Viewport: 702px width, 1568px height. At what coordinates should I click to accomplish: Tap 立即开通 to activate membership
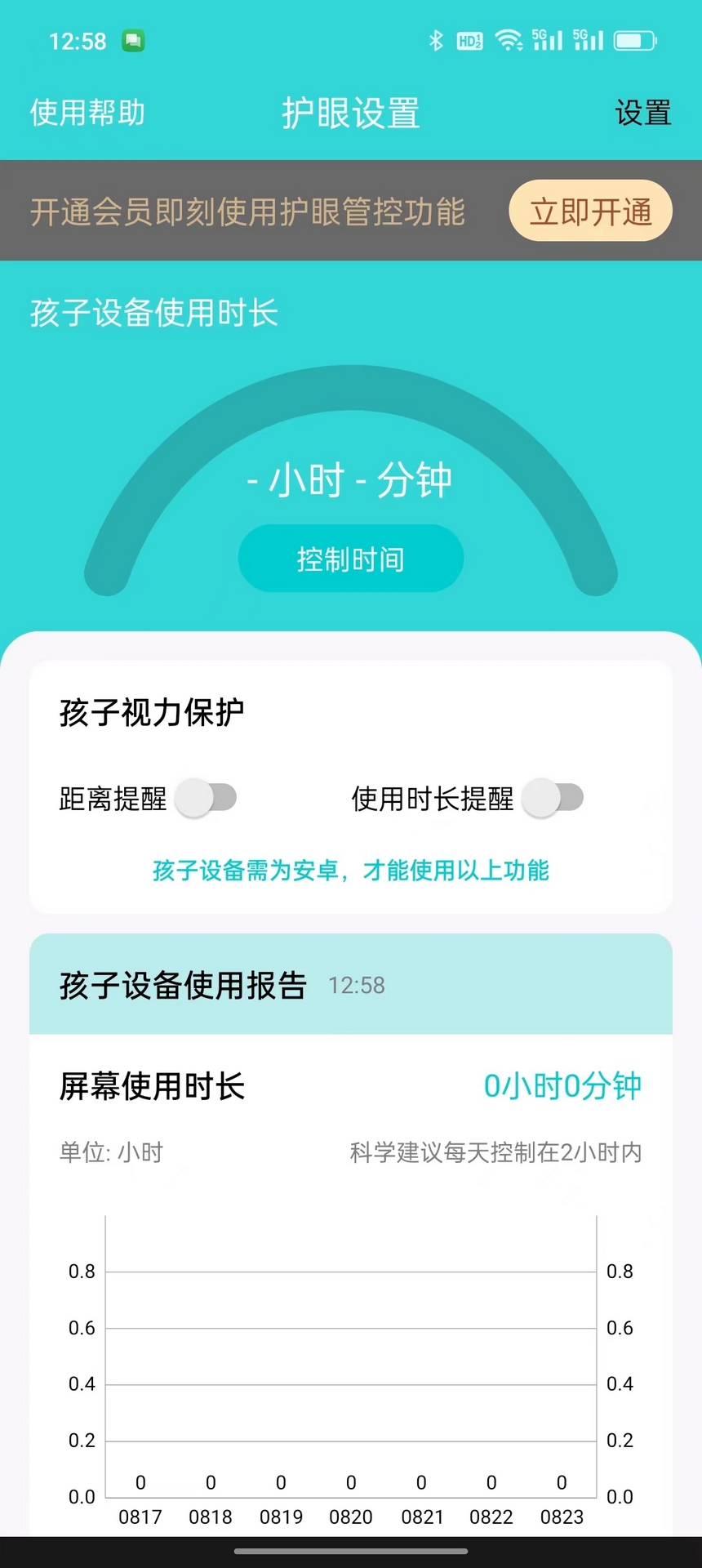[590, 210]
